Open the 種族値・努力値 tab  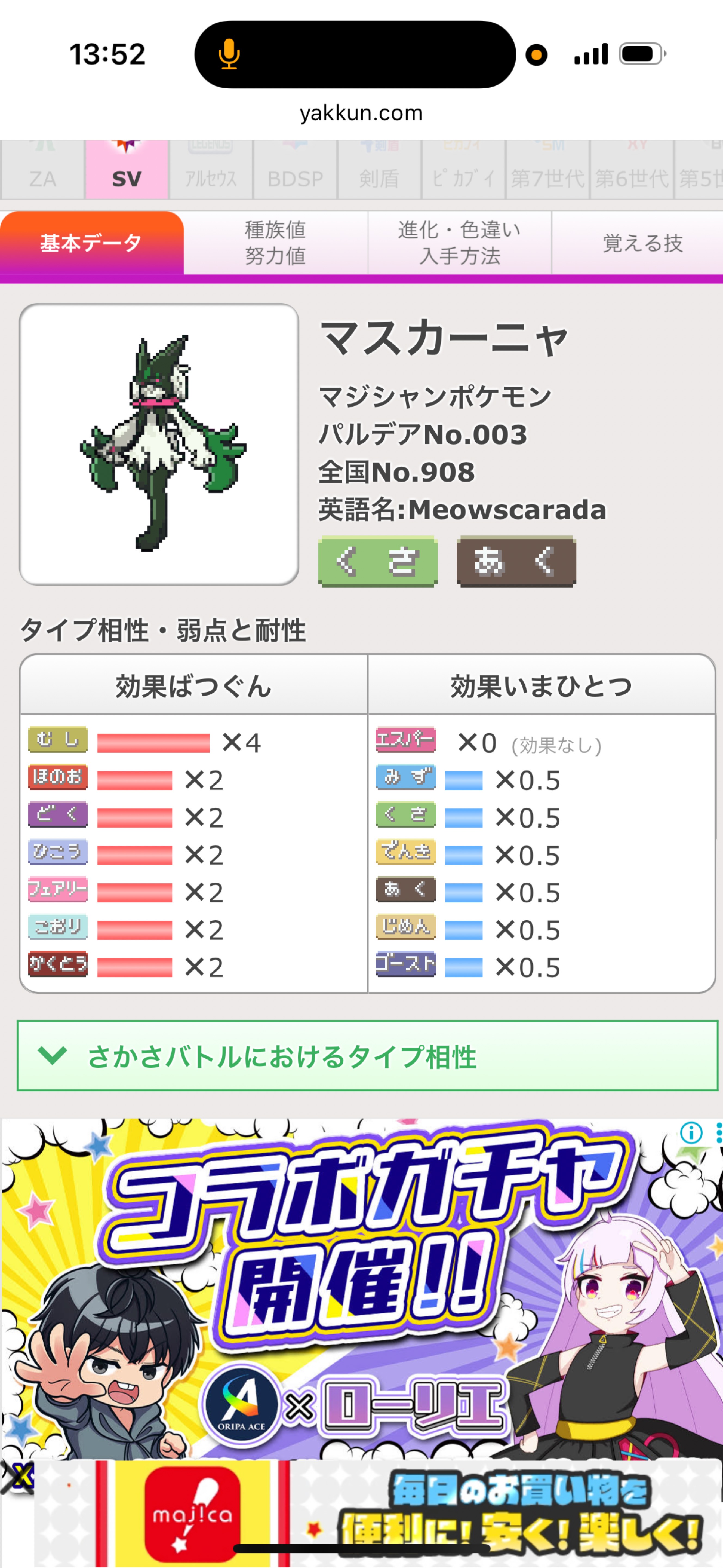(275, 243)
